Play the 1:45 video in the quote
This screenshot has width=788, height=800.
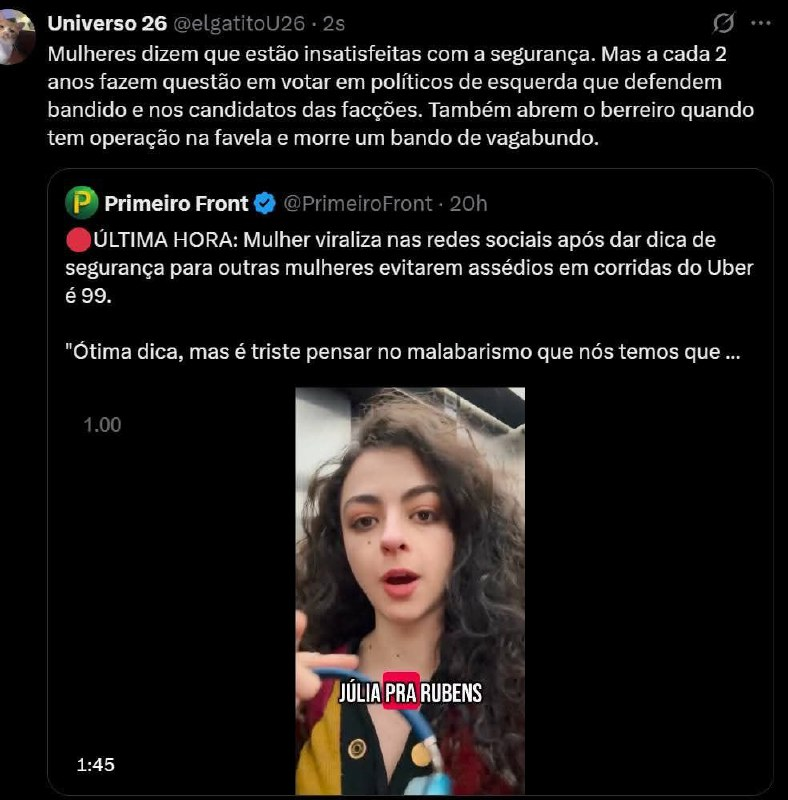(410, 591)
